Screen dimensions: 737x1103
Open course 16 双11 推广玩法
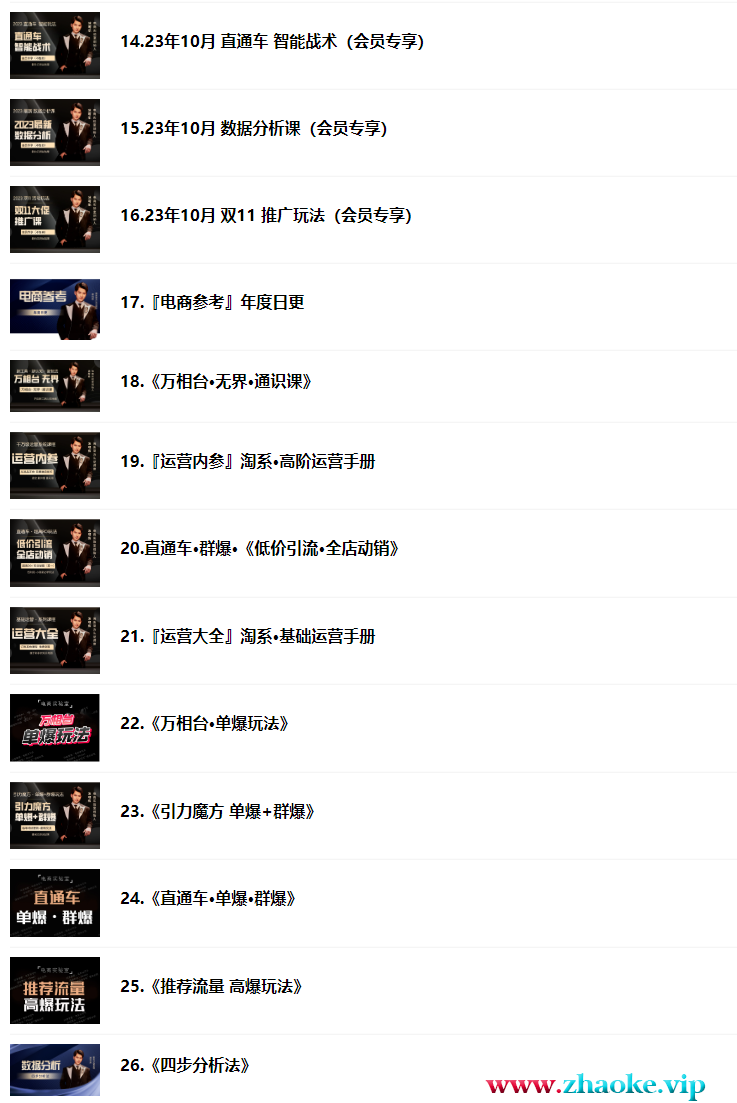[265, 216]
